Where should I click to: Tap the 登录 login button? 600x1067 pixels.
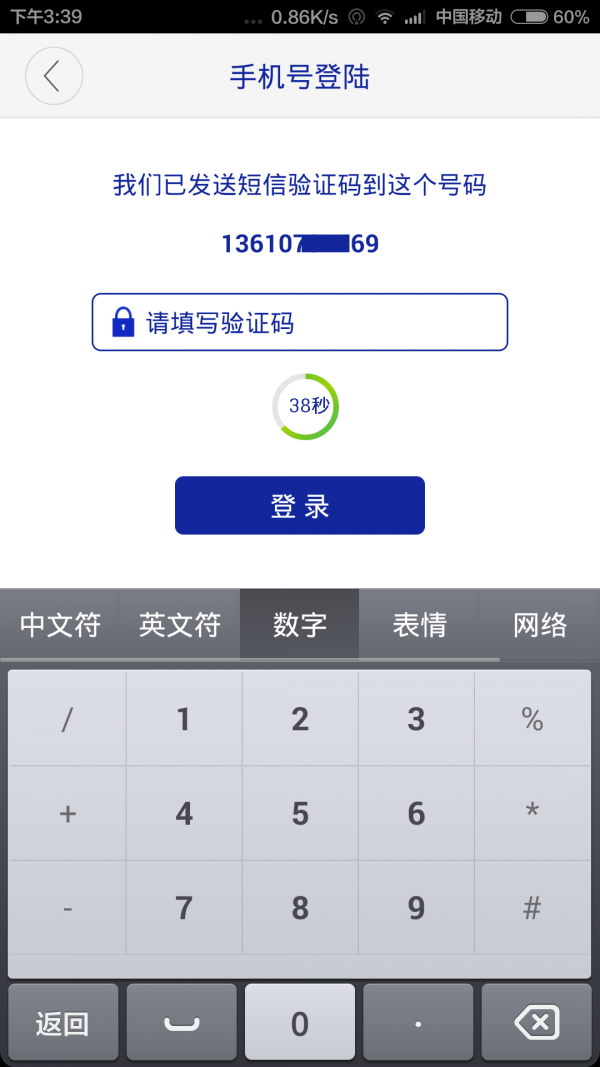[300, 506]
